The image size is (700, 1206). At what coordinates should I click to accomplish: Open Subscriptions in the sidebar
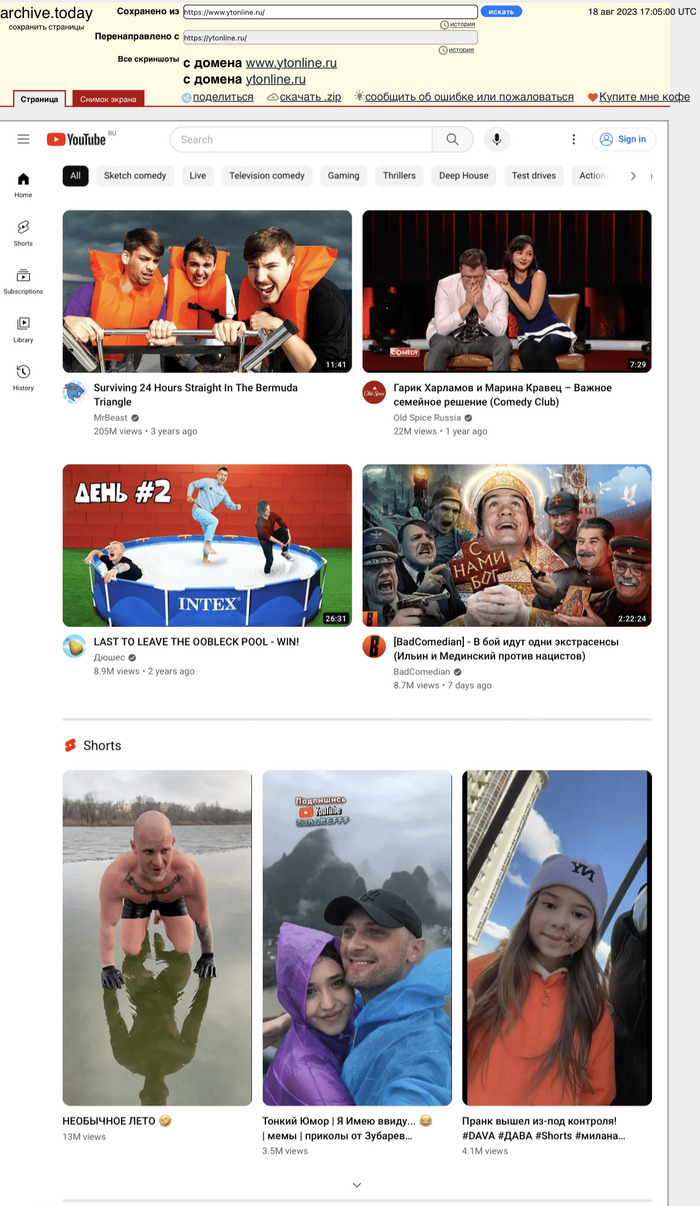[x=23, y=281]
